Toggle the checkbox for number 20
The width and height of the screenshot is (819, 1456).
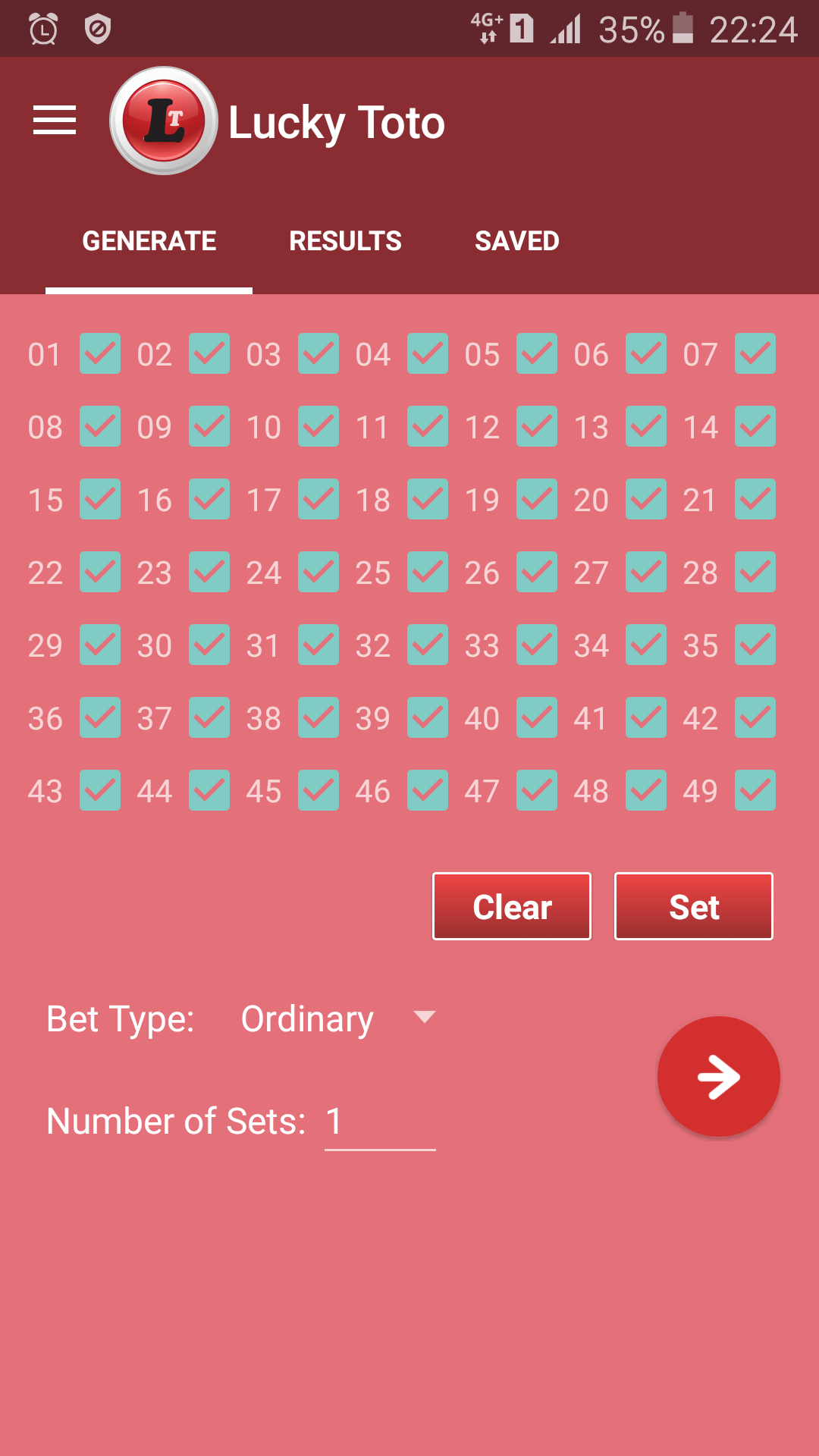[646, 500]
